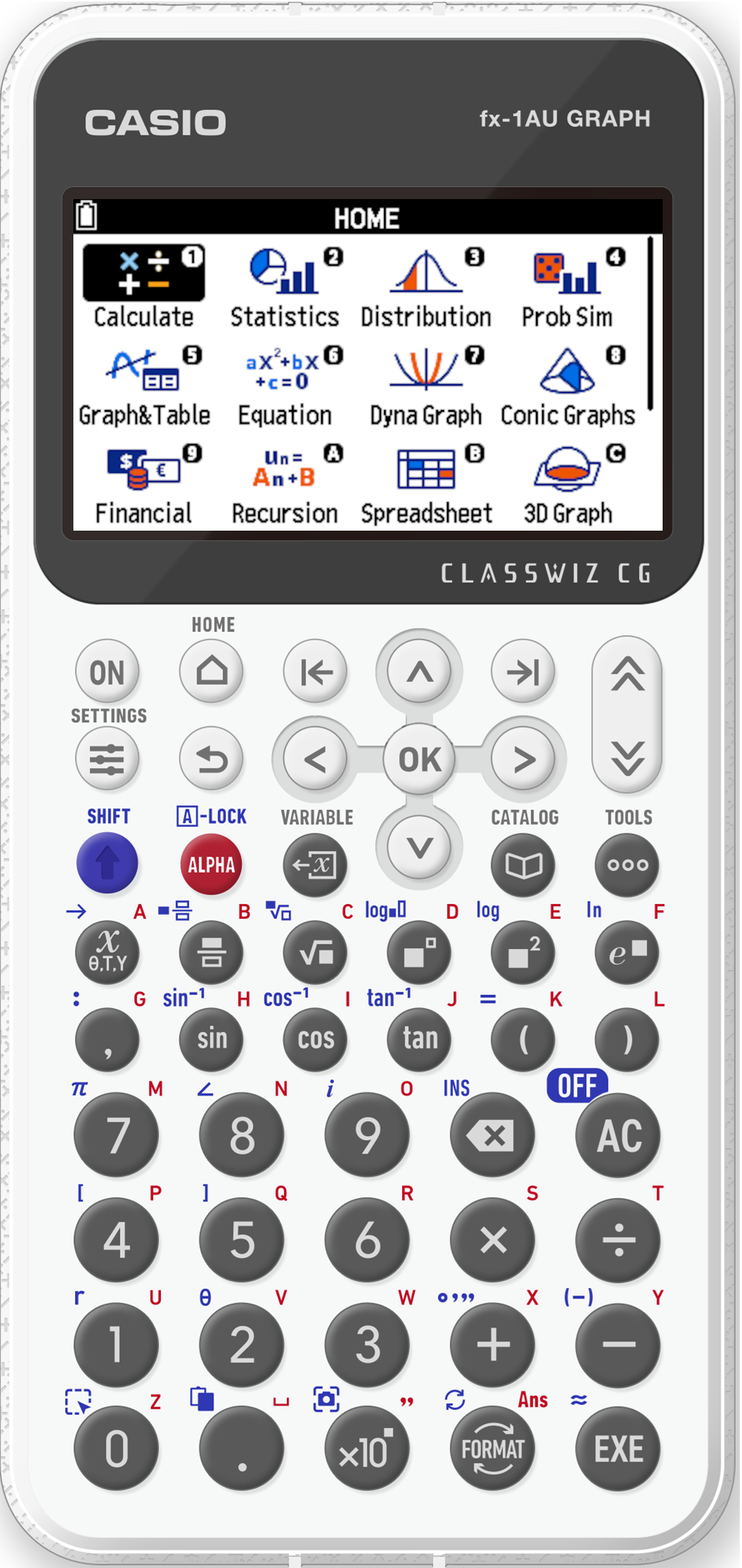Tap the multiplication key
Image resolution: width=742 pixels, height=1568 pixels.
493,1239
